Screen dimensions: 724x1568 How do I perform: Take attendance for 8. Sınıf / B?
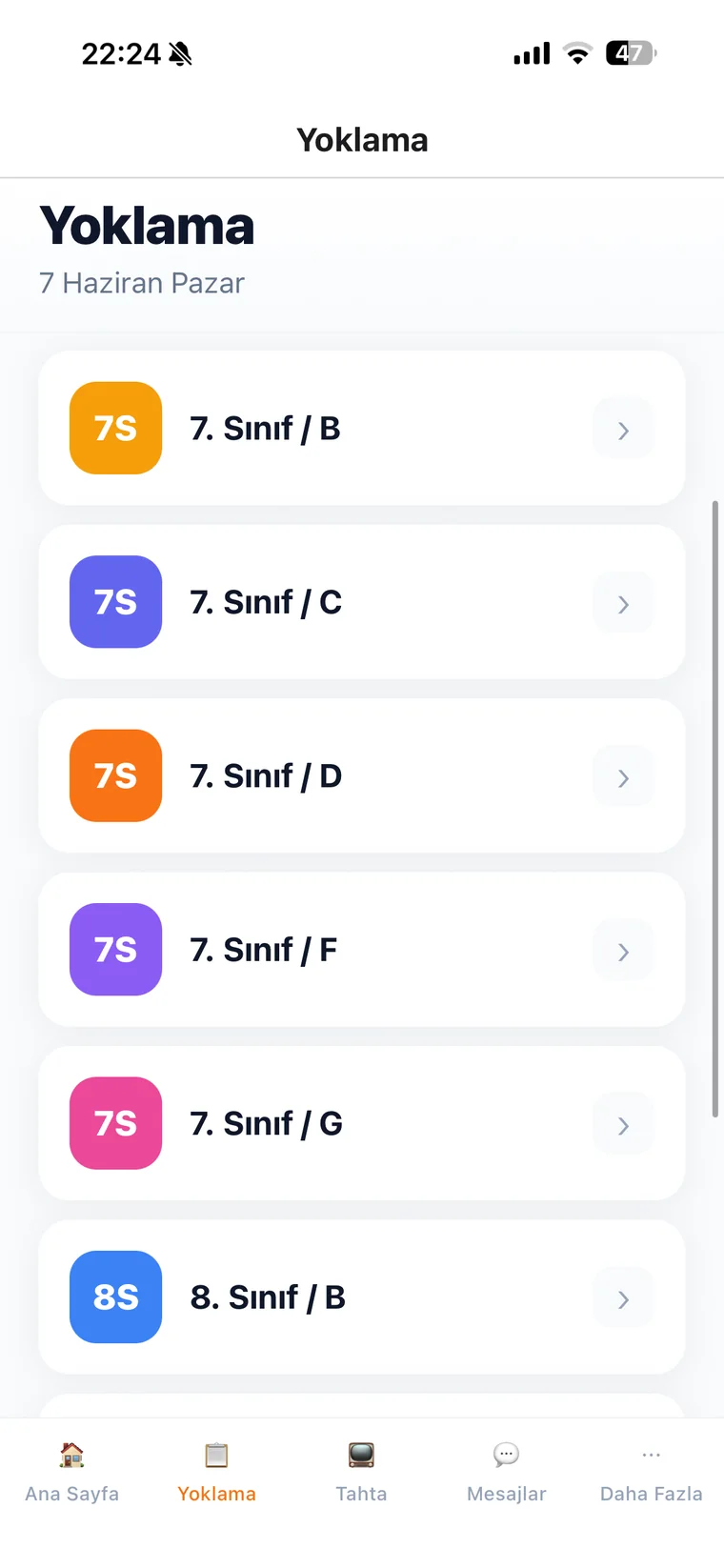click(x=362, y=1297)
